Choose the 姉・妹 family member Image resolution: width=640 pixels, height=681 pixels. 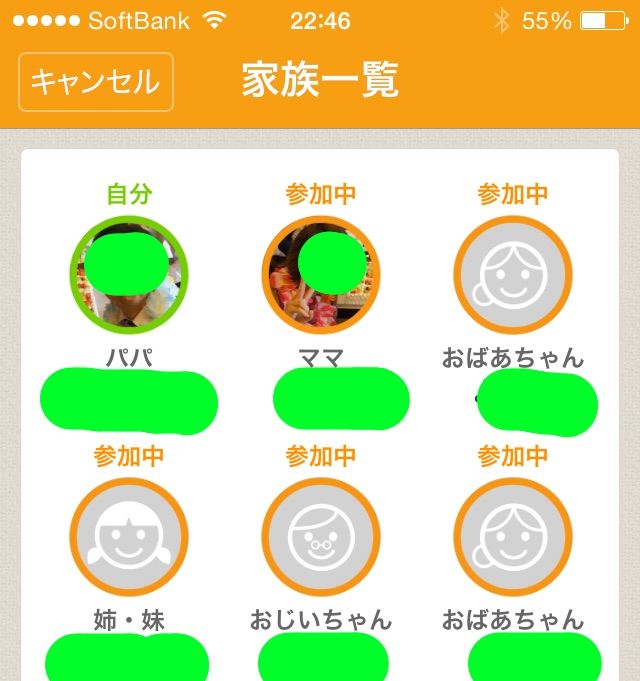(129, 536)
